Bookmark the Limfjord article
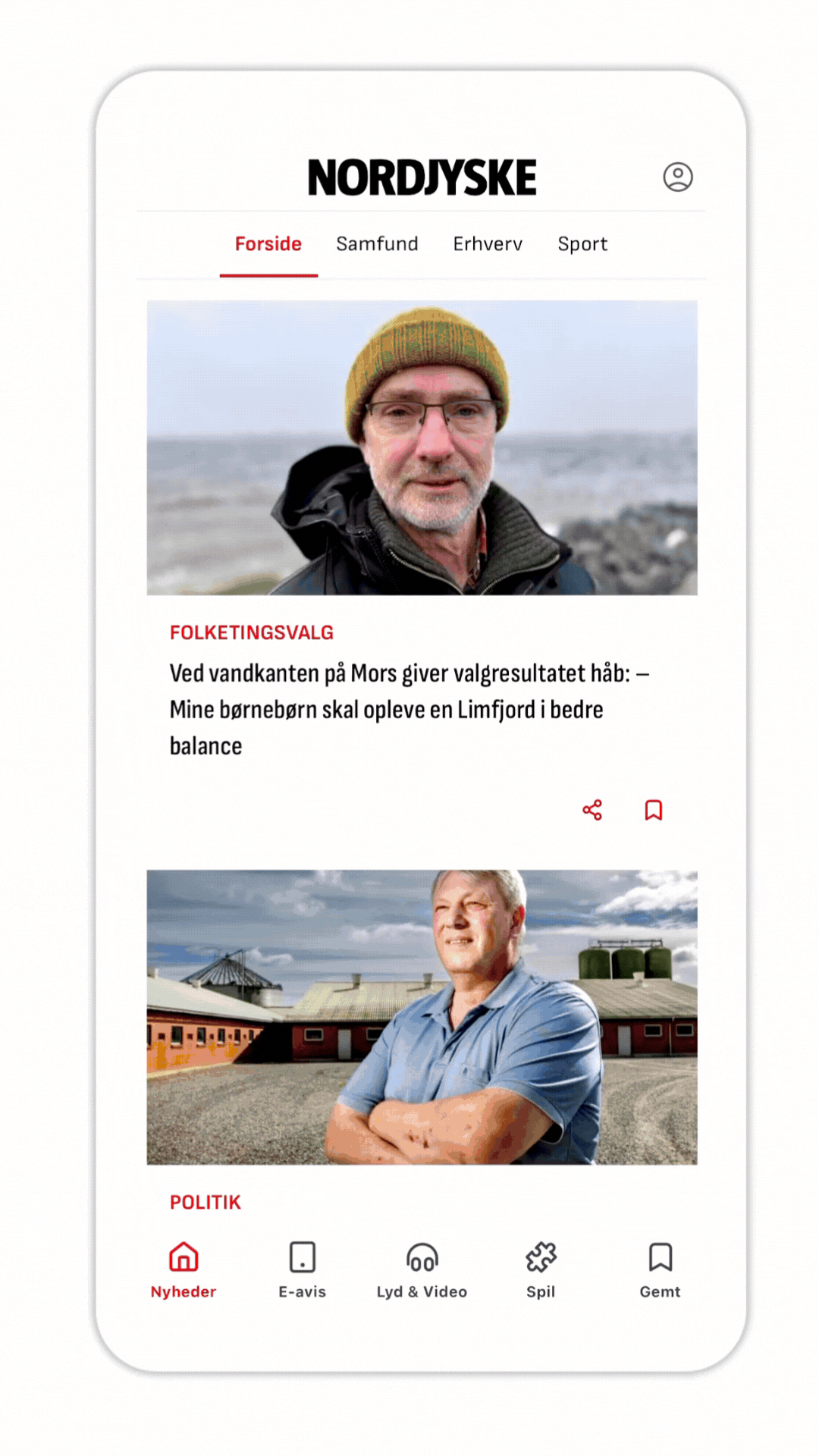Screen dimensions: 819x1456 coord(653,810)
